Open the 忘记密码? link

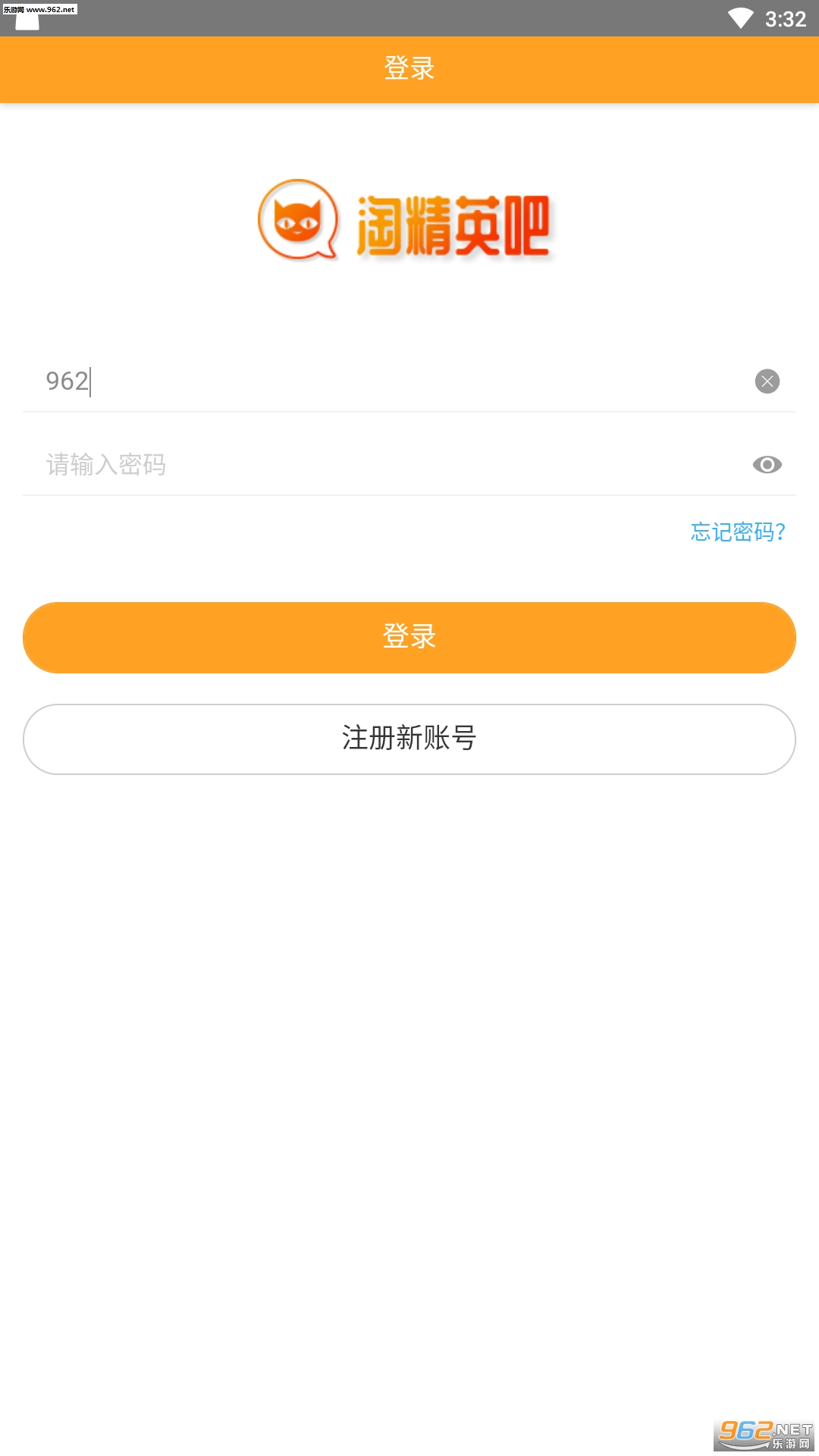click(738, 532)
